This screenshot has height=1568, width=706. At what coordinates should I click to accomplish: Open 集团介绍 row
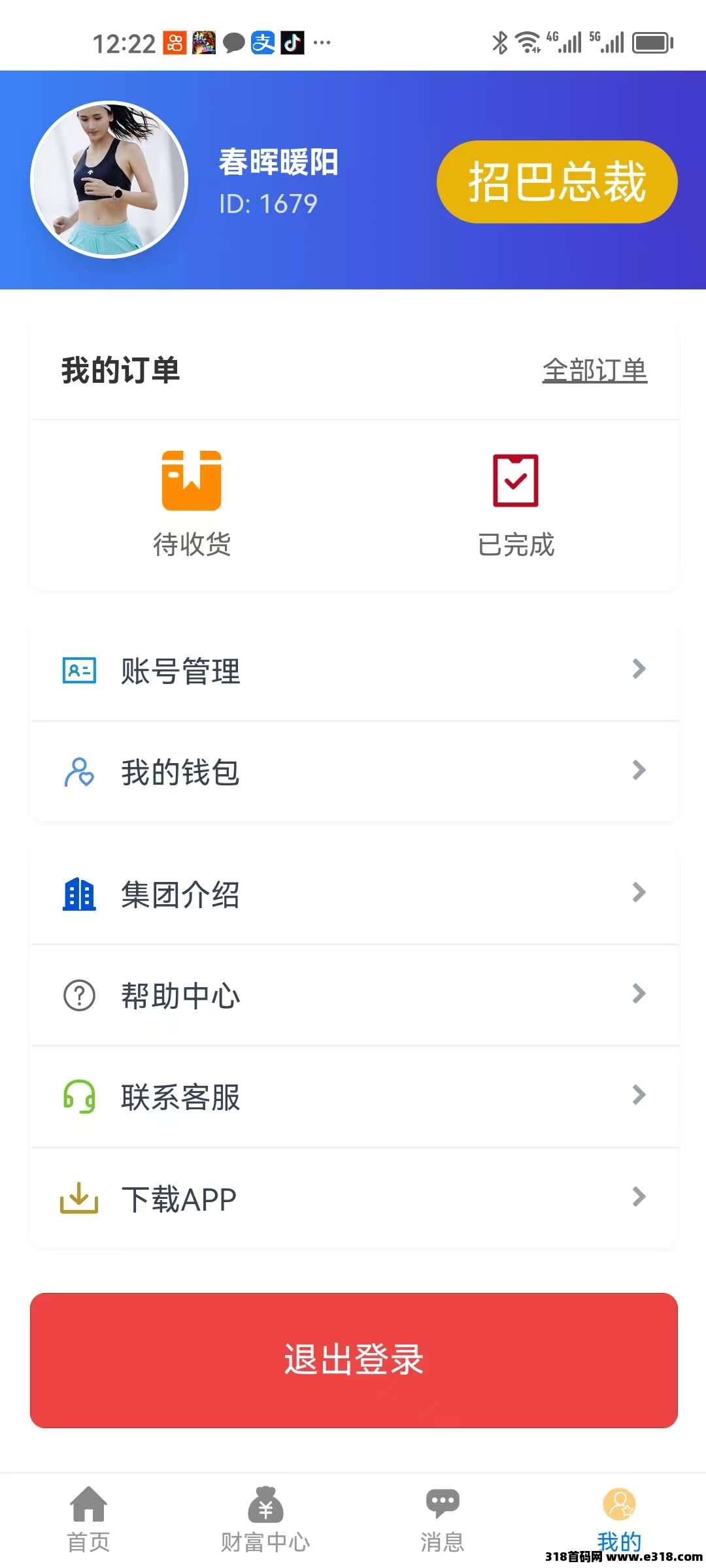(354, 894)
